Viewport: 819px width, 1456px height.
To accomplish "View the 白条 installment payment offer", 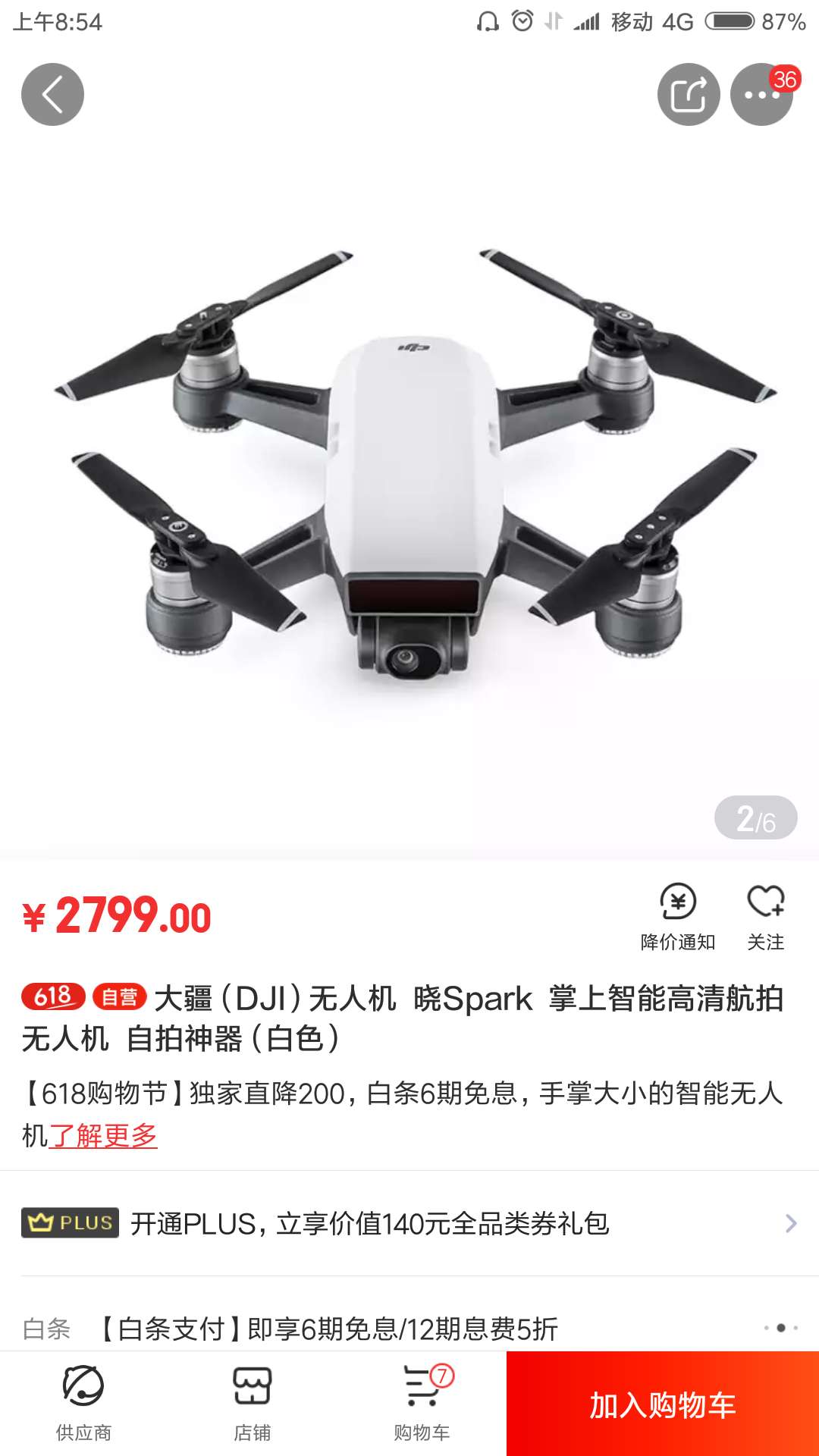I will coord(409,1328).
